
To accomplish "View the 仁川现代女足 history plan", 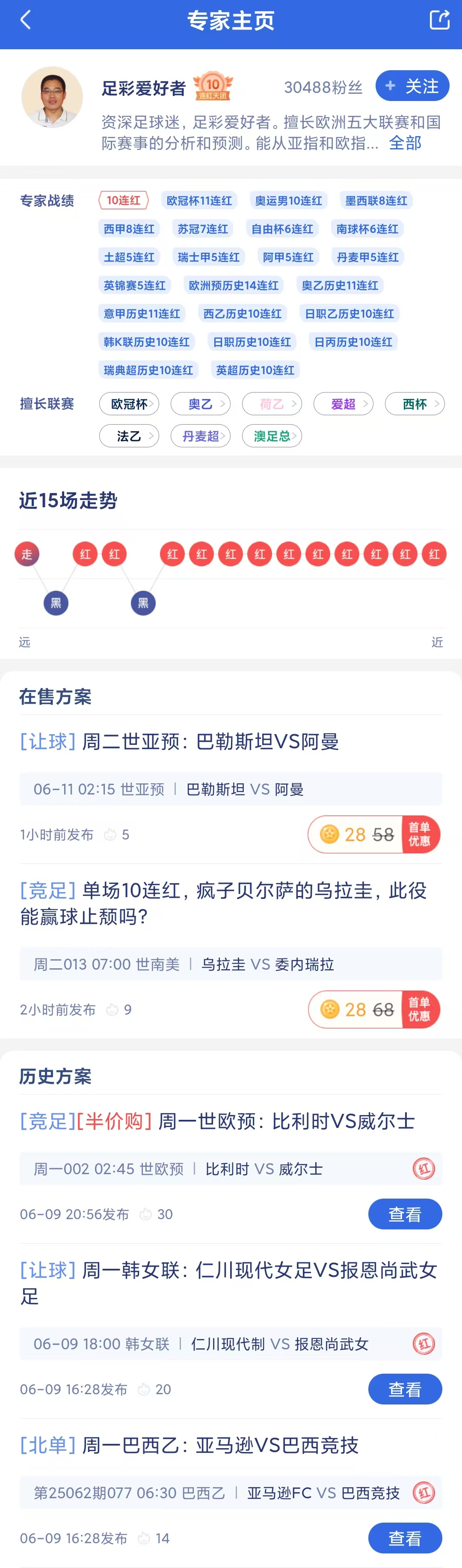I will pos(404,1389).
